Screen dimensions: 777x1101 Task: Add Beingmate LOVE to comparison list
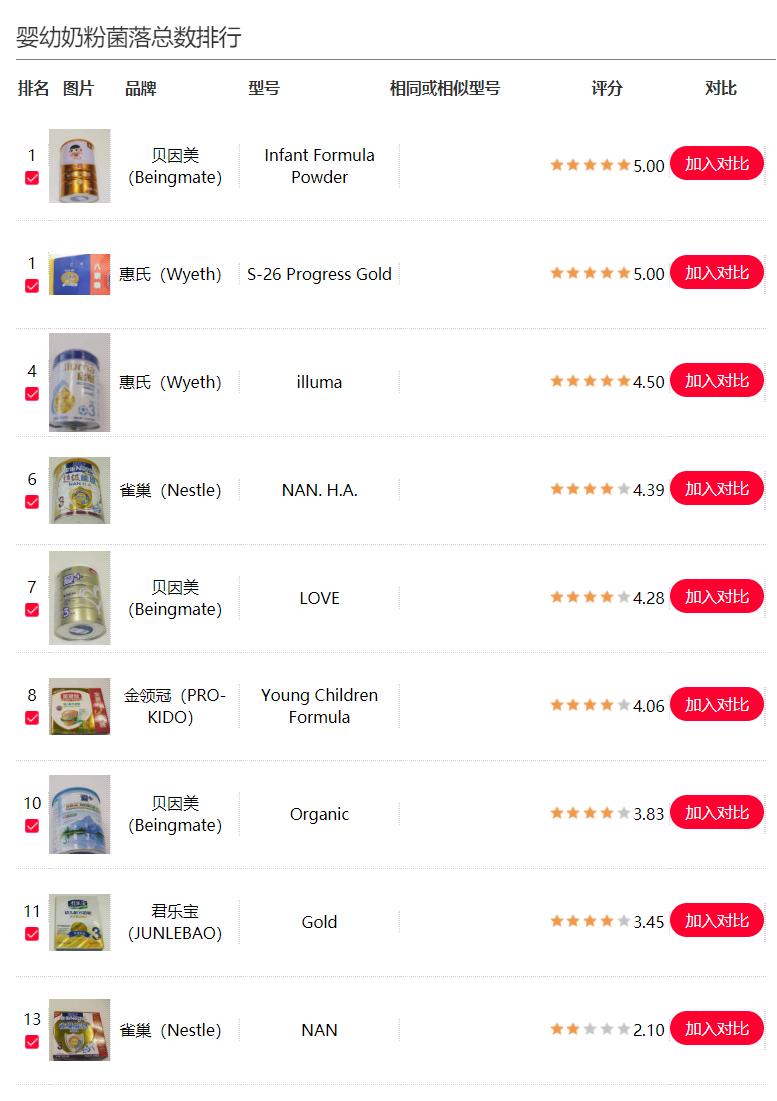716,596
